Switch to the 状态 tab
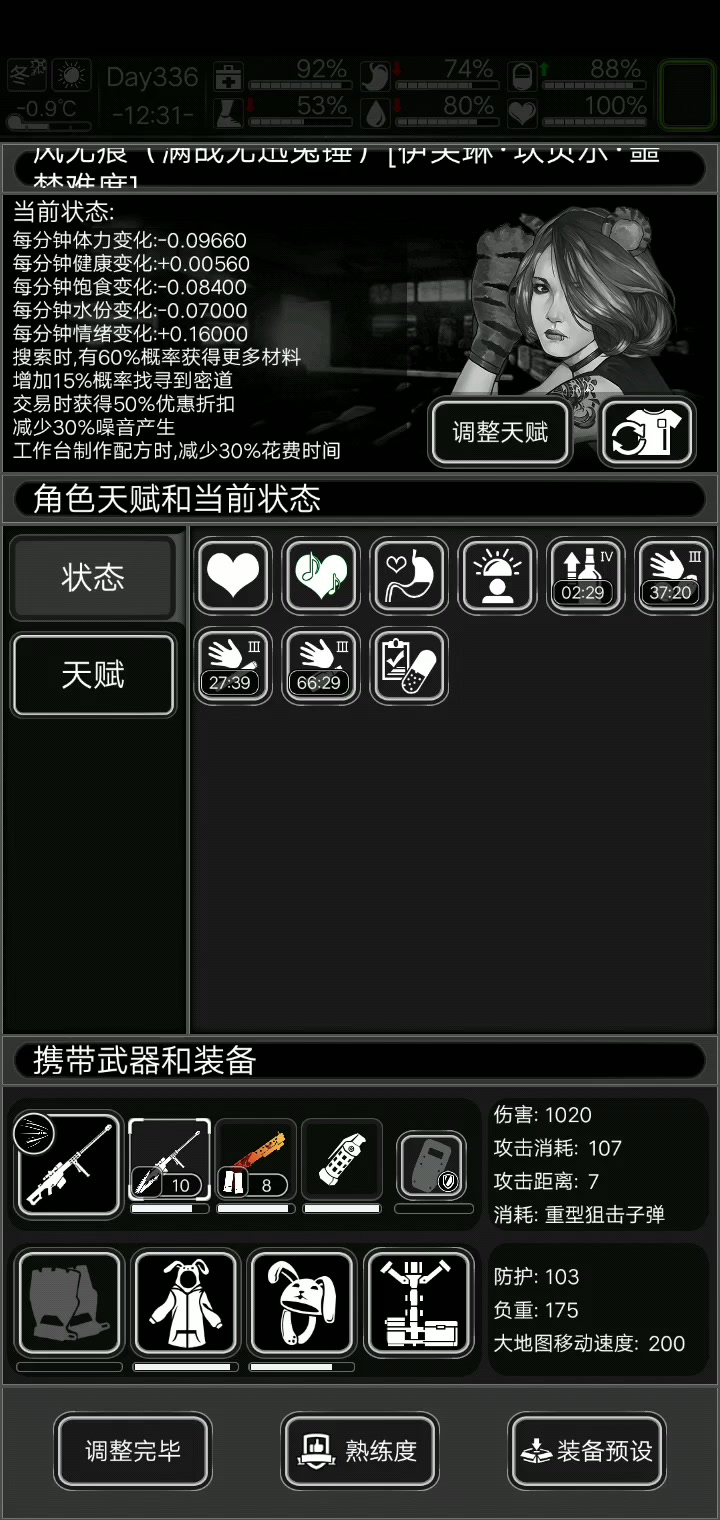Image resolution: width=720 pixels, height=1520 pixels. (x=93, y=578)
